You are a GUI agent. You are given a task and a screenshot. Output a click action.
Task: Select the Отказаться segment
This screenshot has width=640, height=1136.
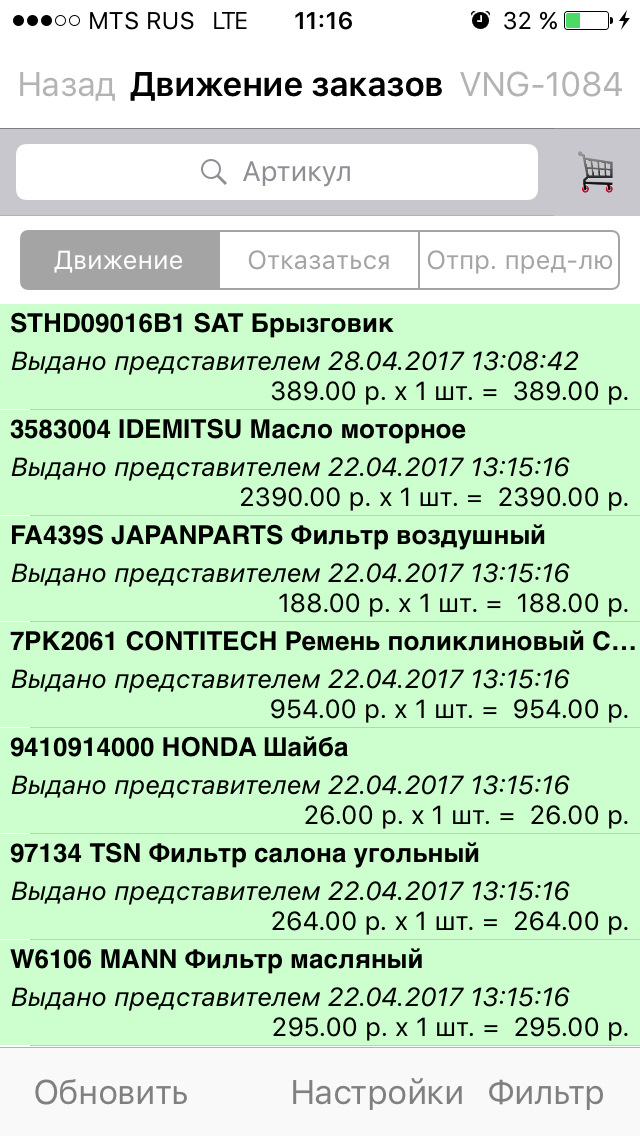319,261
